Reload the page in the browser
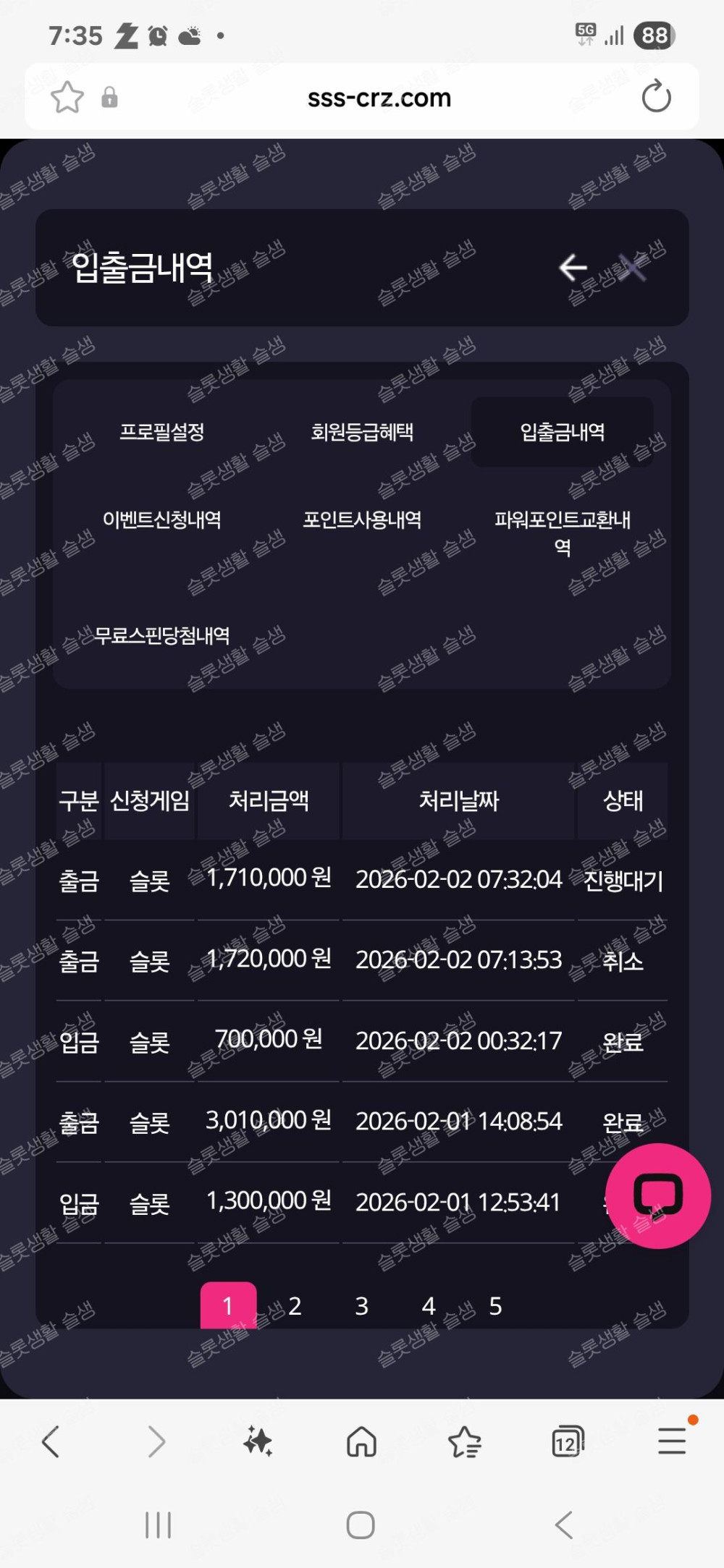724x1568 pixels. click(x=656, y=98)
